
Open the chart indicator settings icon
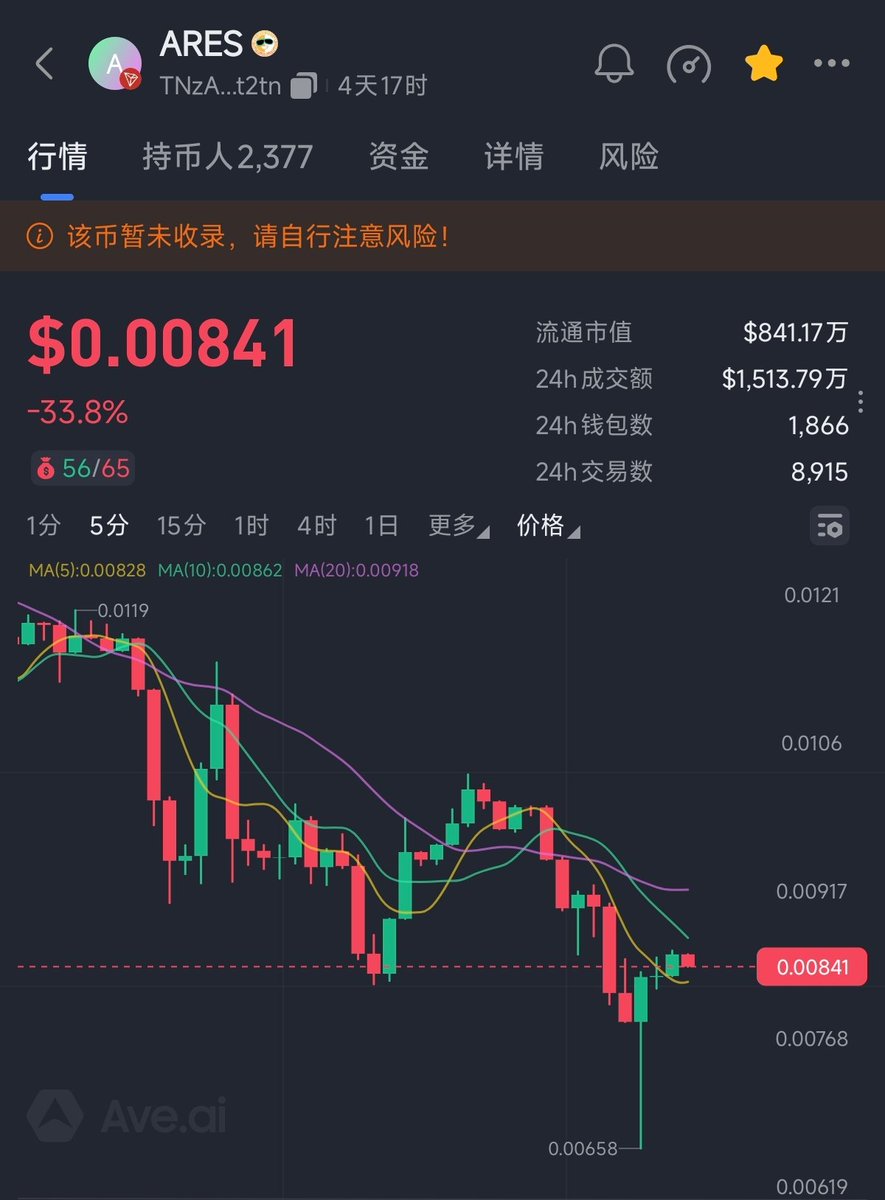click(829, 525)
